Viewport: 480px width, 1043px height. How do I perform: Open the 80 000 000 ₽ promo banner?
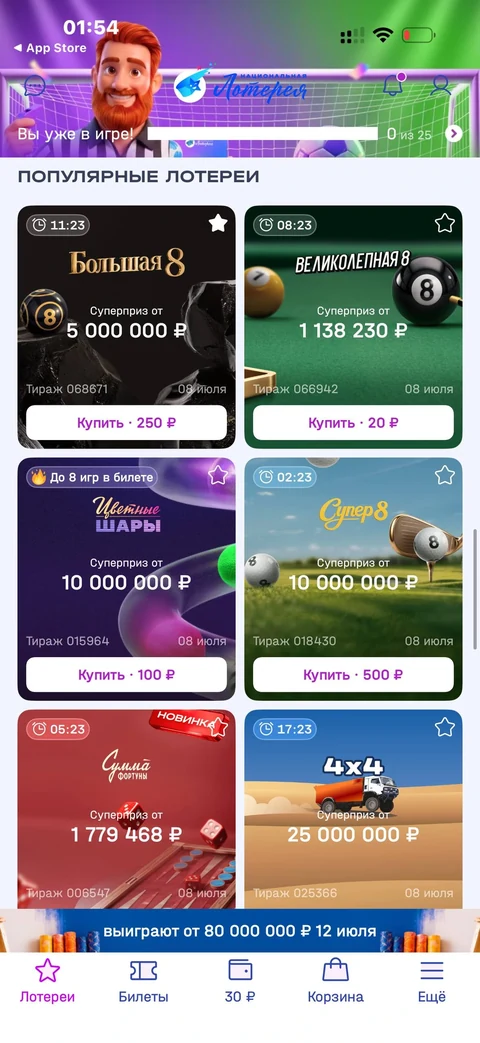(x=240, y=931)
